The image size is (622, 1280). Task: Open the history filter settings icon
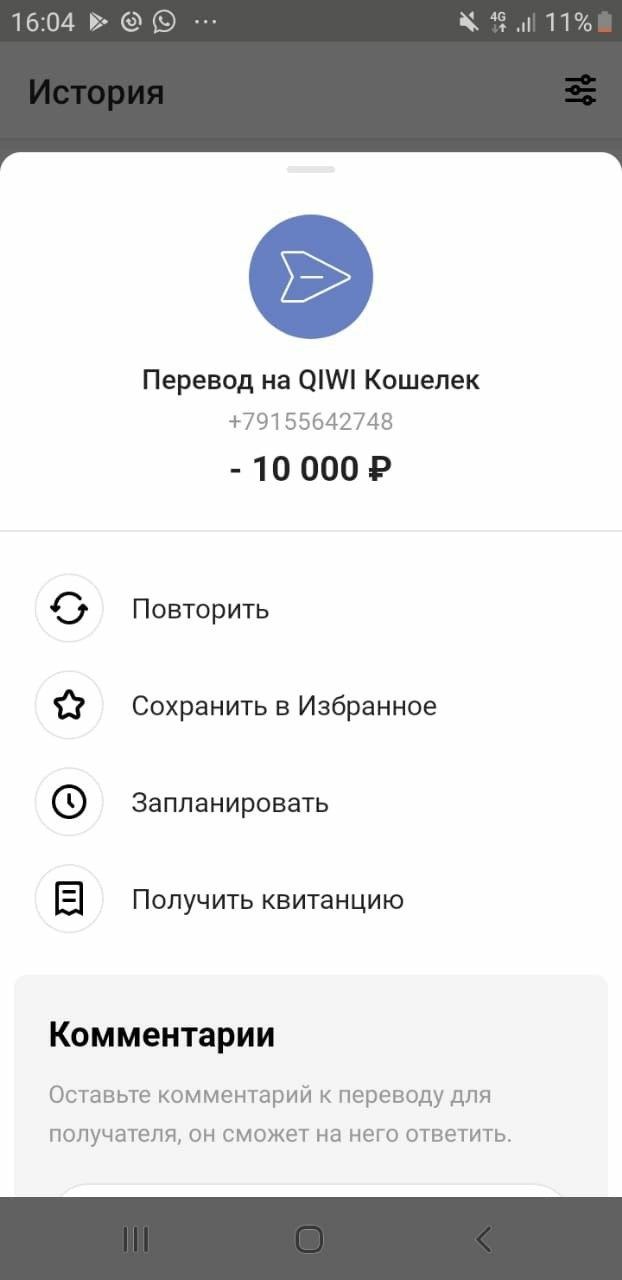point(580,91)
